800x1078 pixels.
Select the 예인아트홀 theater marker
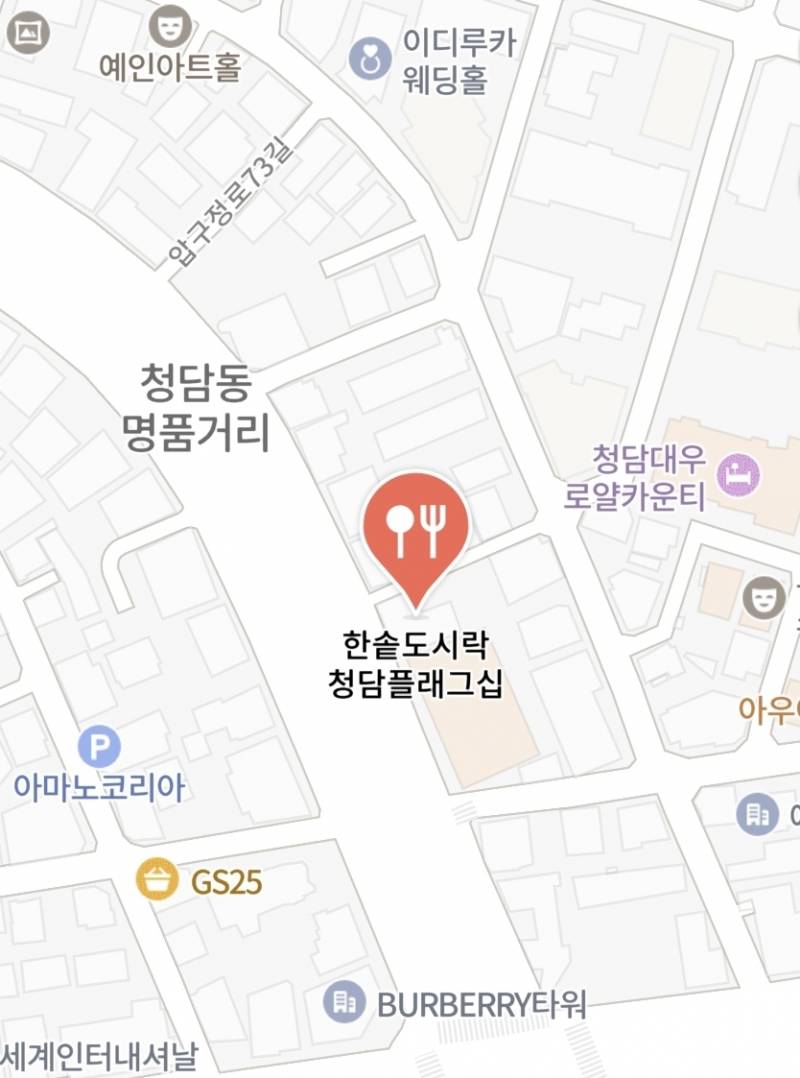(x=169, y=26)
